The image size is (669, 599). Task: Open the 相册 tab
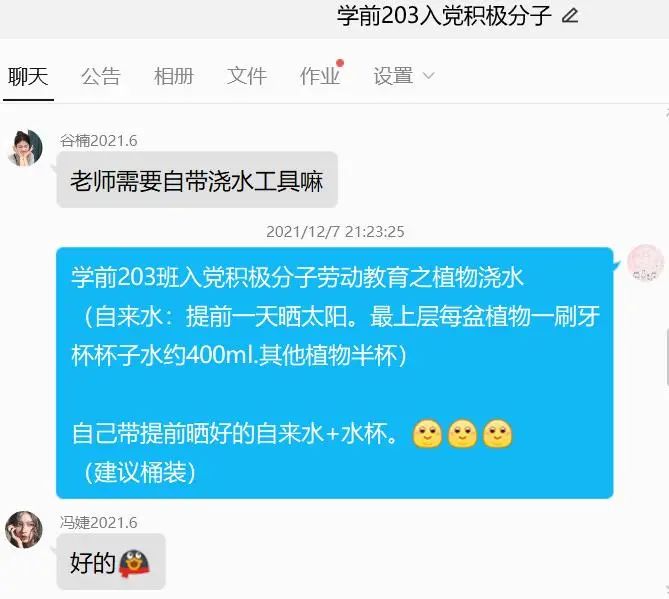[x=173, y=76]
